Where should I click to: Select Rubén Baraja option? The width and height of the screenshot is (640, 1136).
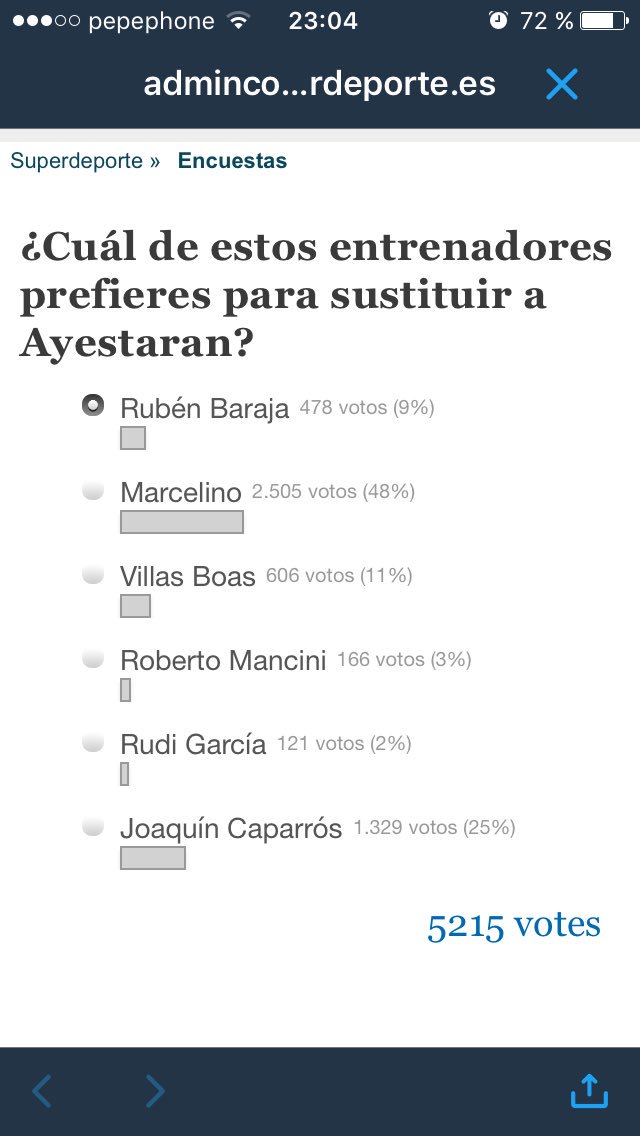[93, 406]
